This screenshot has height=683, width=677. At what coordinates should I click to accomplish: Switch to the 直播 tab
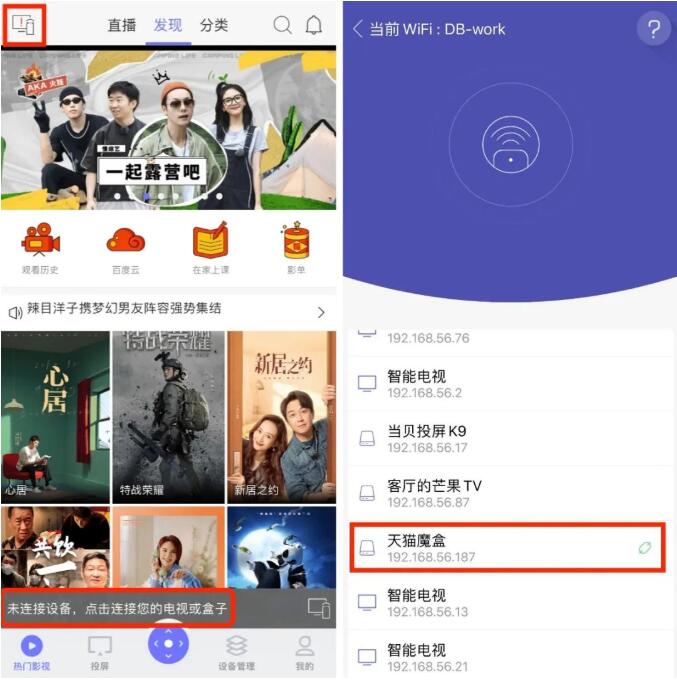[x=121, y=26]
